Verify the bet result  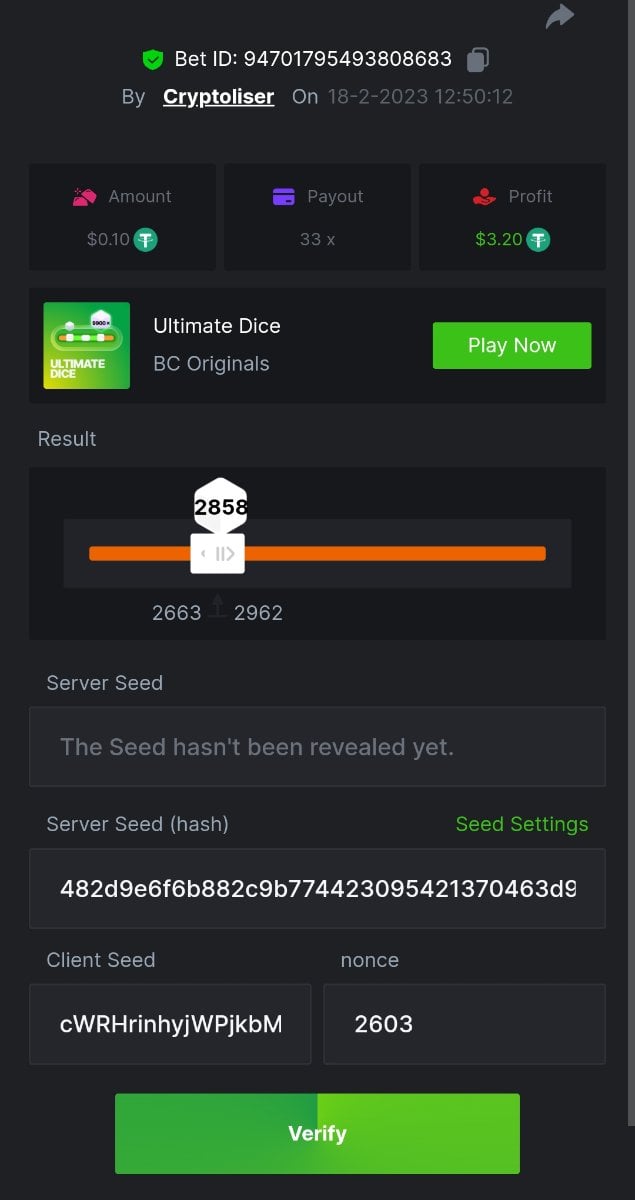pos(317,1133)
